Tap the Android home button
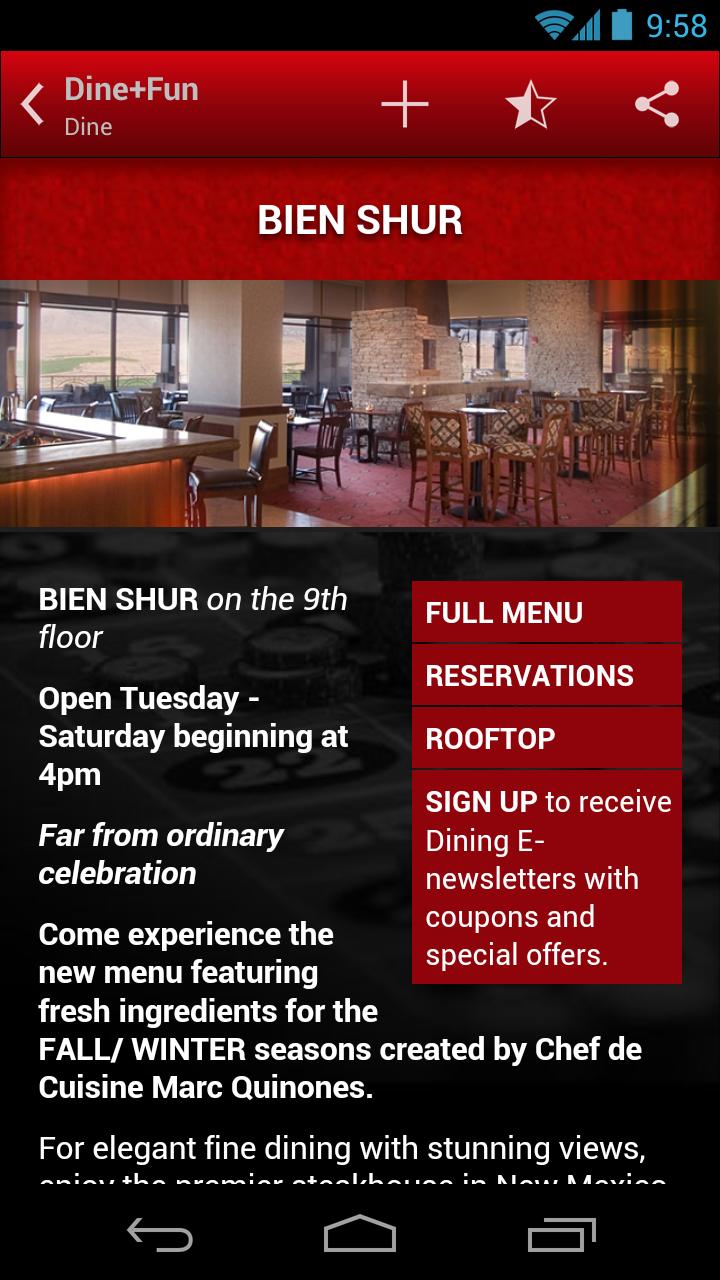Image resolution: width=720 pixels, height=1280 pixels. (360, 1234)
